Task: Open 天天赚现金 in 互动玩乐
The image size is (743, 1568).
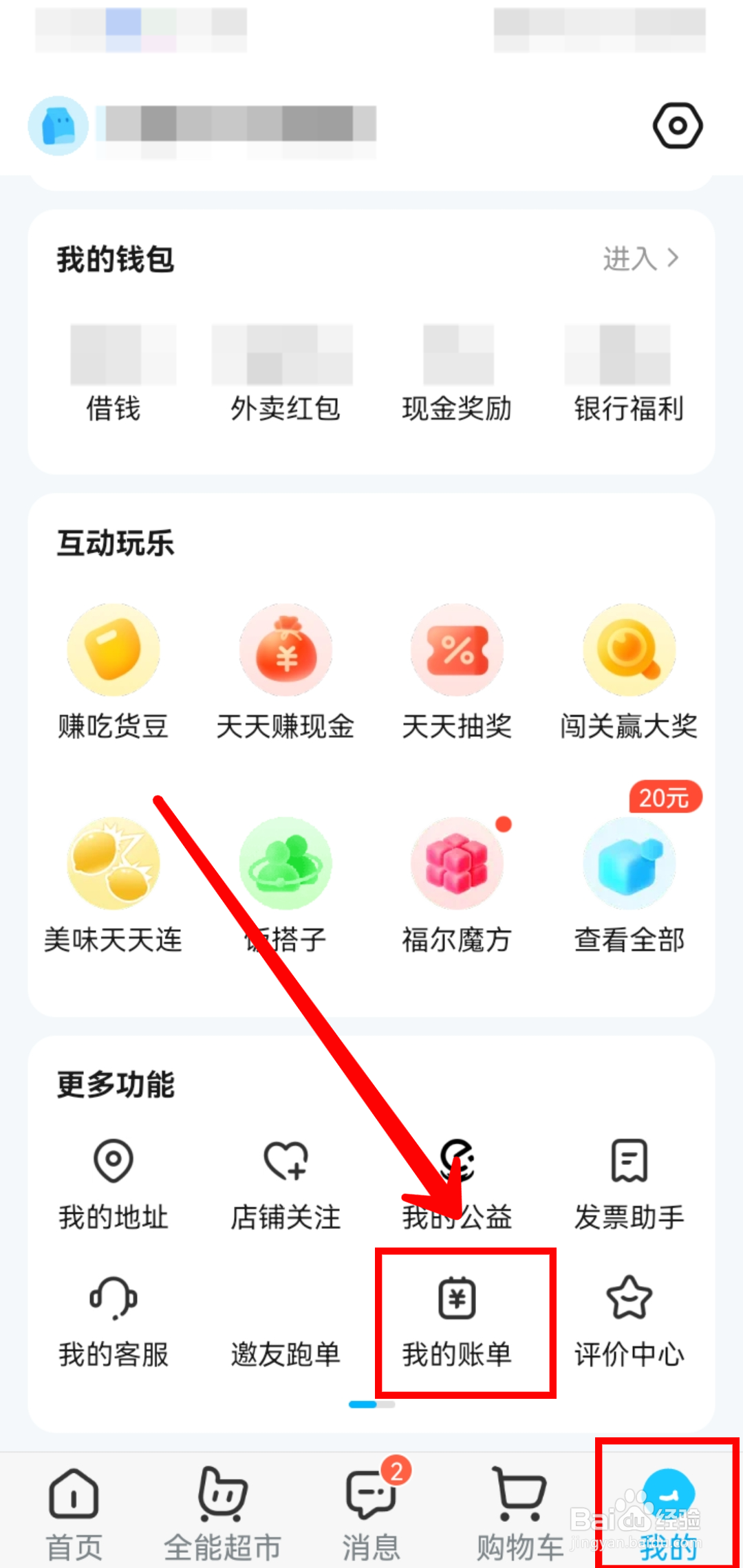Action: point(285,671)
